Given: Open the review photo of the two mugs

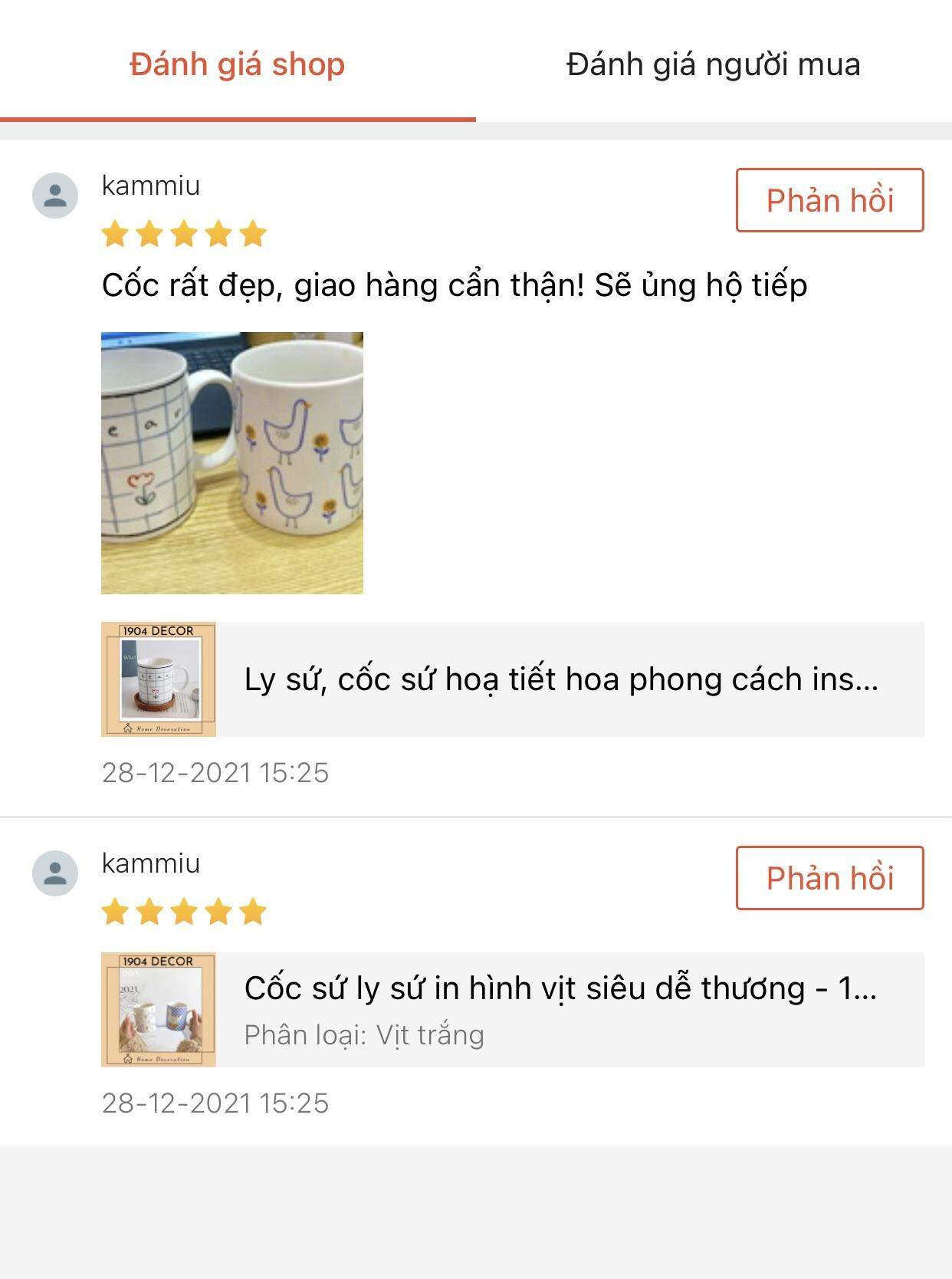Looking at the screenshot, I should pos(232,464).
